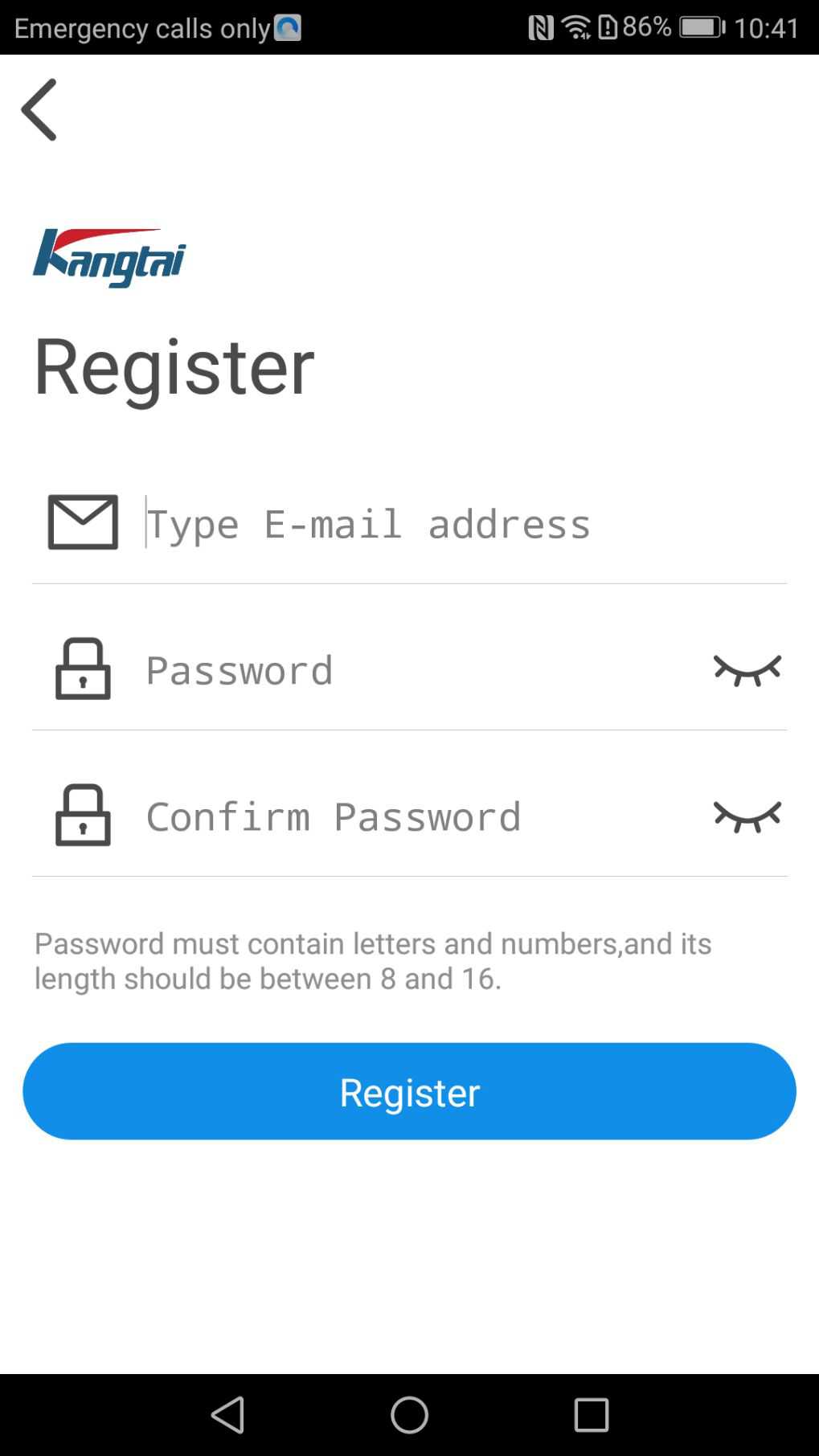
Task: Reveal the Confirm Password characters
Action: [x=747, y=816]
